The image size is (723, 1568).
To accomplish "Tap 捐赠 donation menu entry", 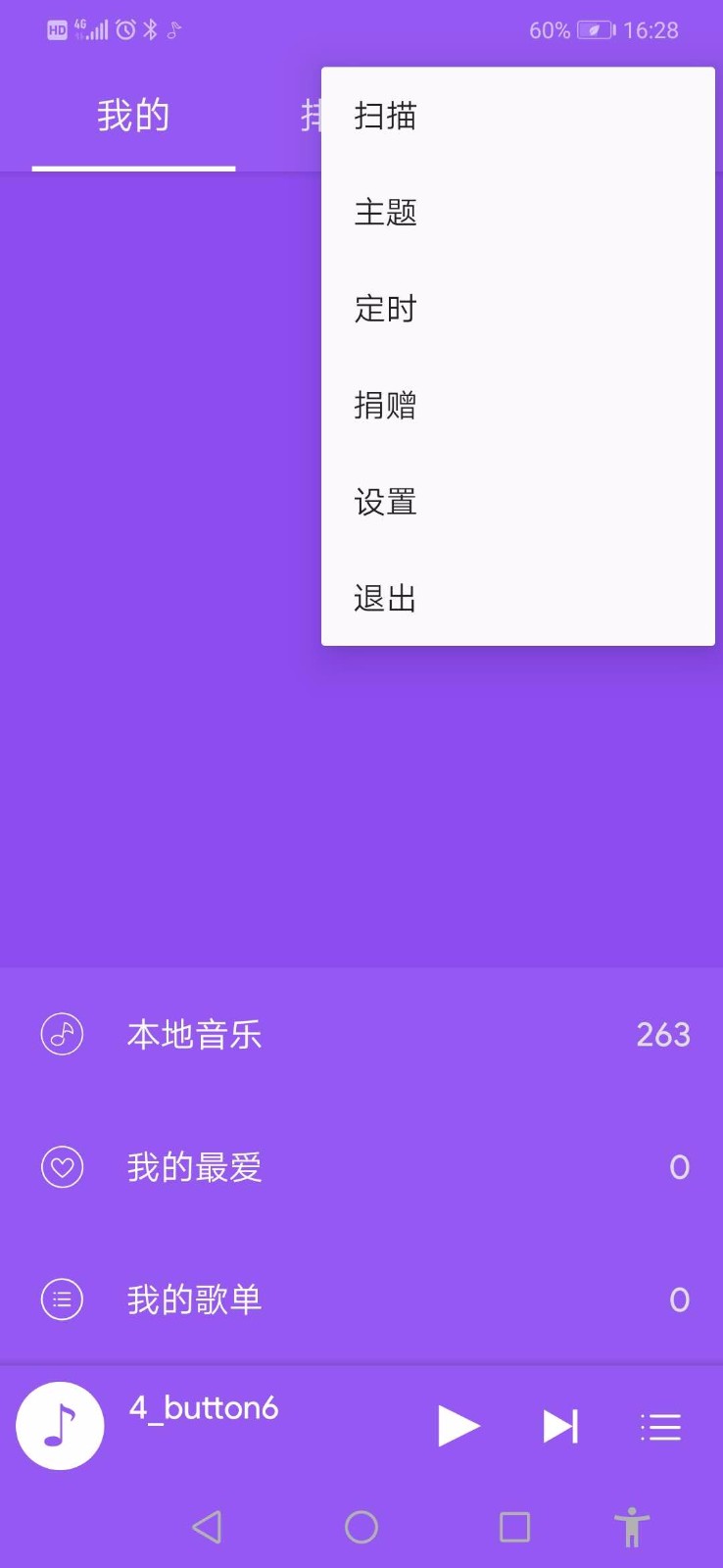I will point(383,406).
